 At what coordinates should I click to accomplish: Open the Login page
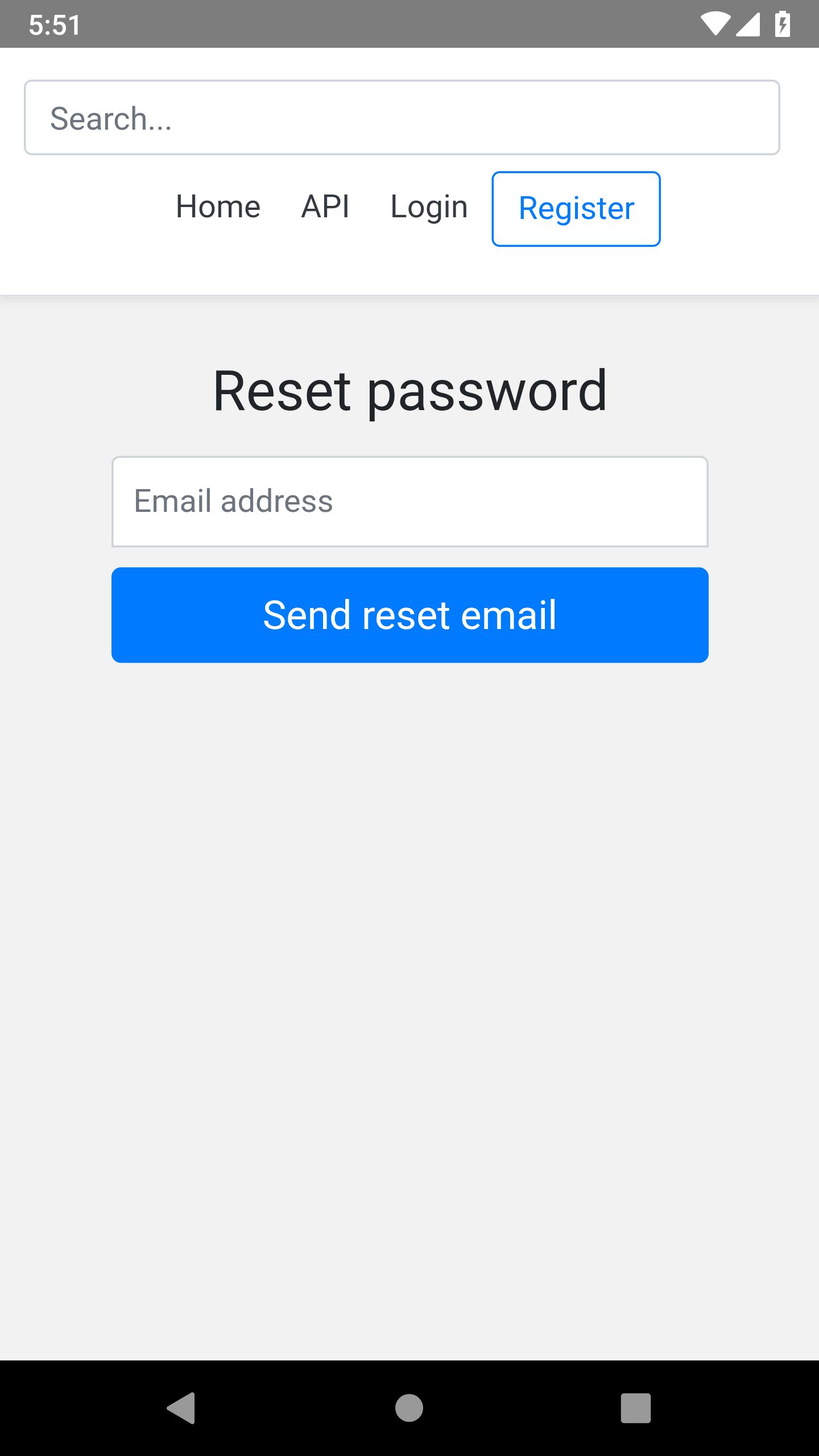point(429,207)
